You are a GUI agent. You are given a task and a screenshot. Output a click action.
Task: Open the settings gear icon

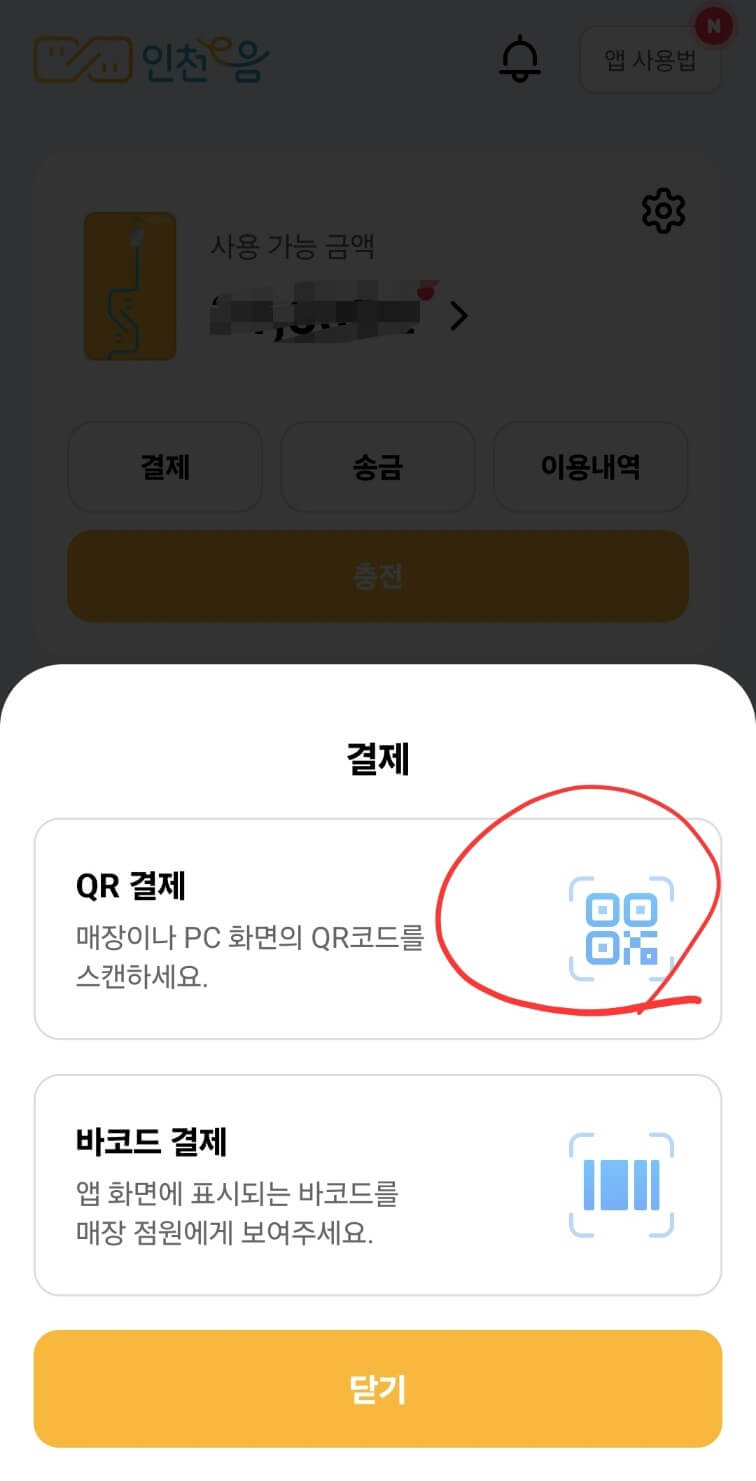(664, 209)
